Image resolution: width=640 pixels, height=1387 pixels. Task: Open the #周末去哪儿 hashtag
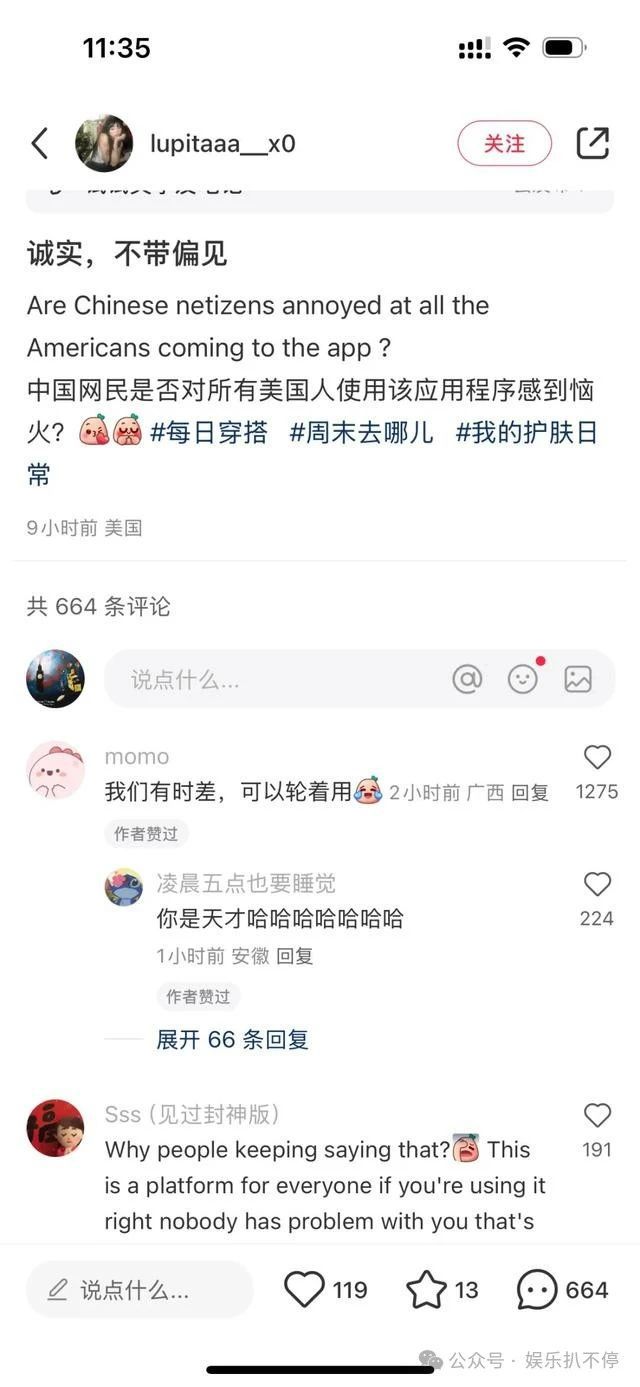pyautogui.click(x=361, y=433)
